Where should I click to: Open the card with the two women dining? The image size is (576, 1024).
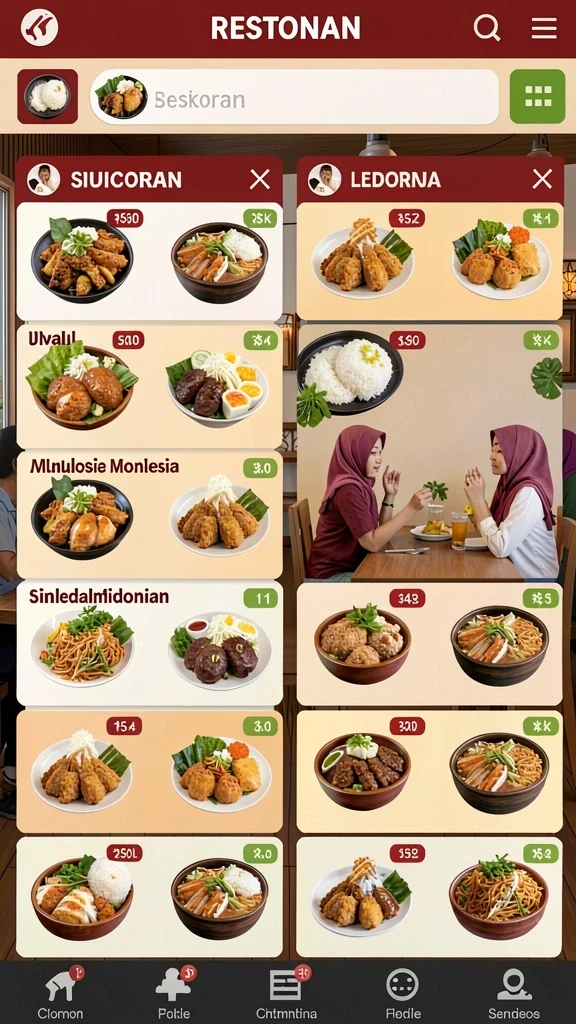pos(430,452)
